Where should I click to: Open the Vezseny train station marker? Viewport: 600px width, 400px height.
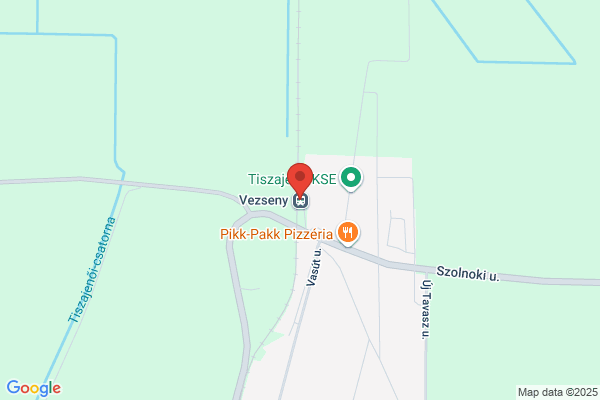[300, 201]
